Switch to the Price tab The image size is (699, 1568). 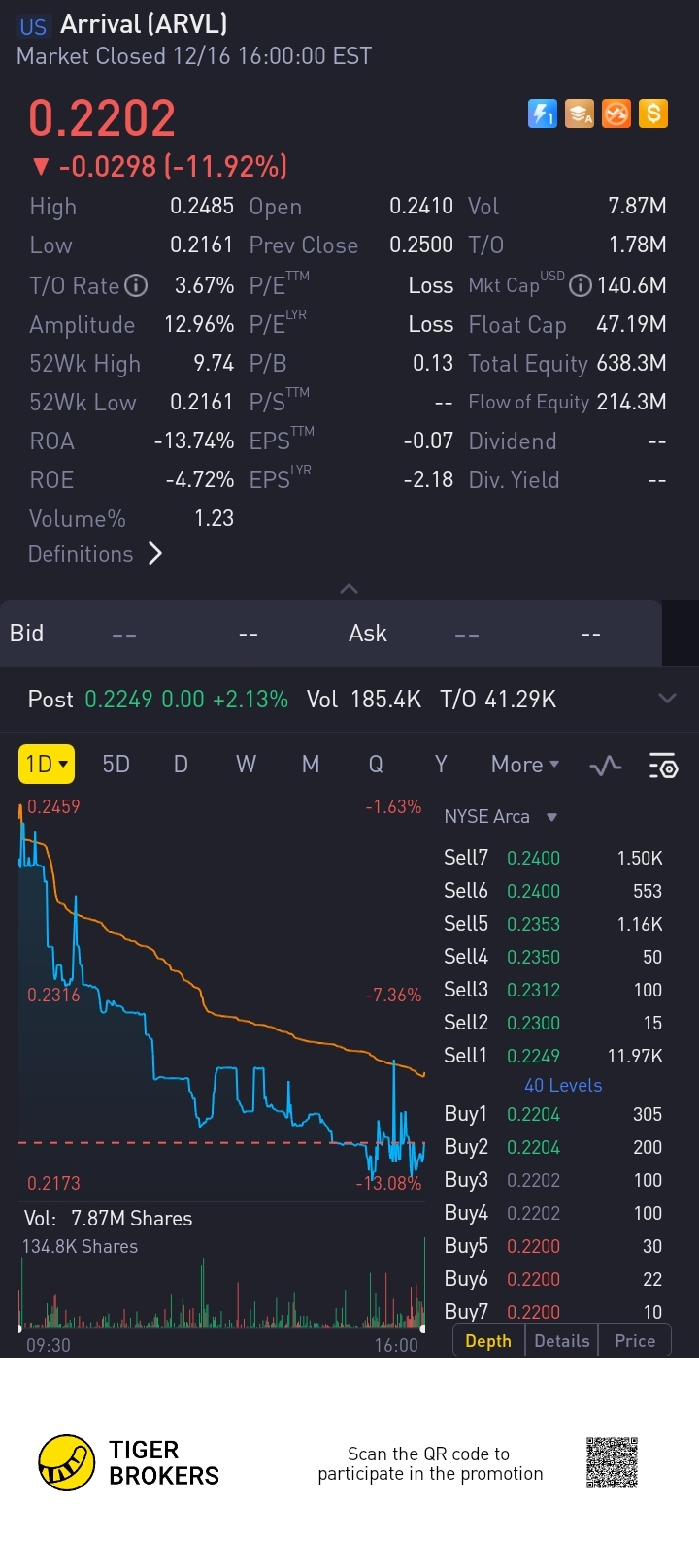tap(635, 1341)
